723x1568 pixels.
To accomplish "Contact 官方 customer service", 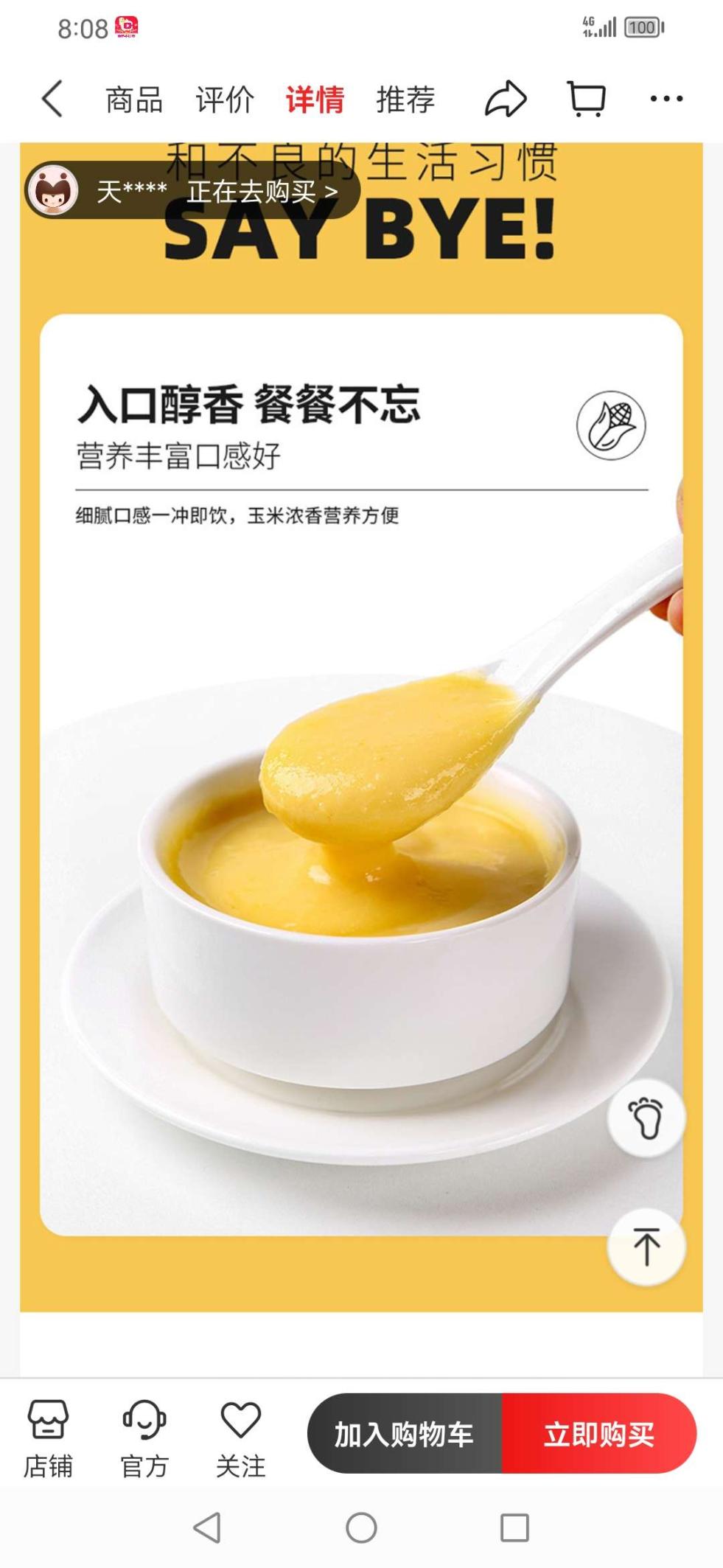I will click(x=144, y=1439).
